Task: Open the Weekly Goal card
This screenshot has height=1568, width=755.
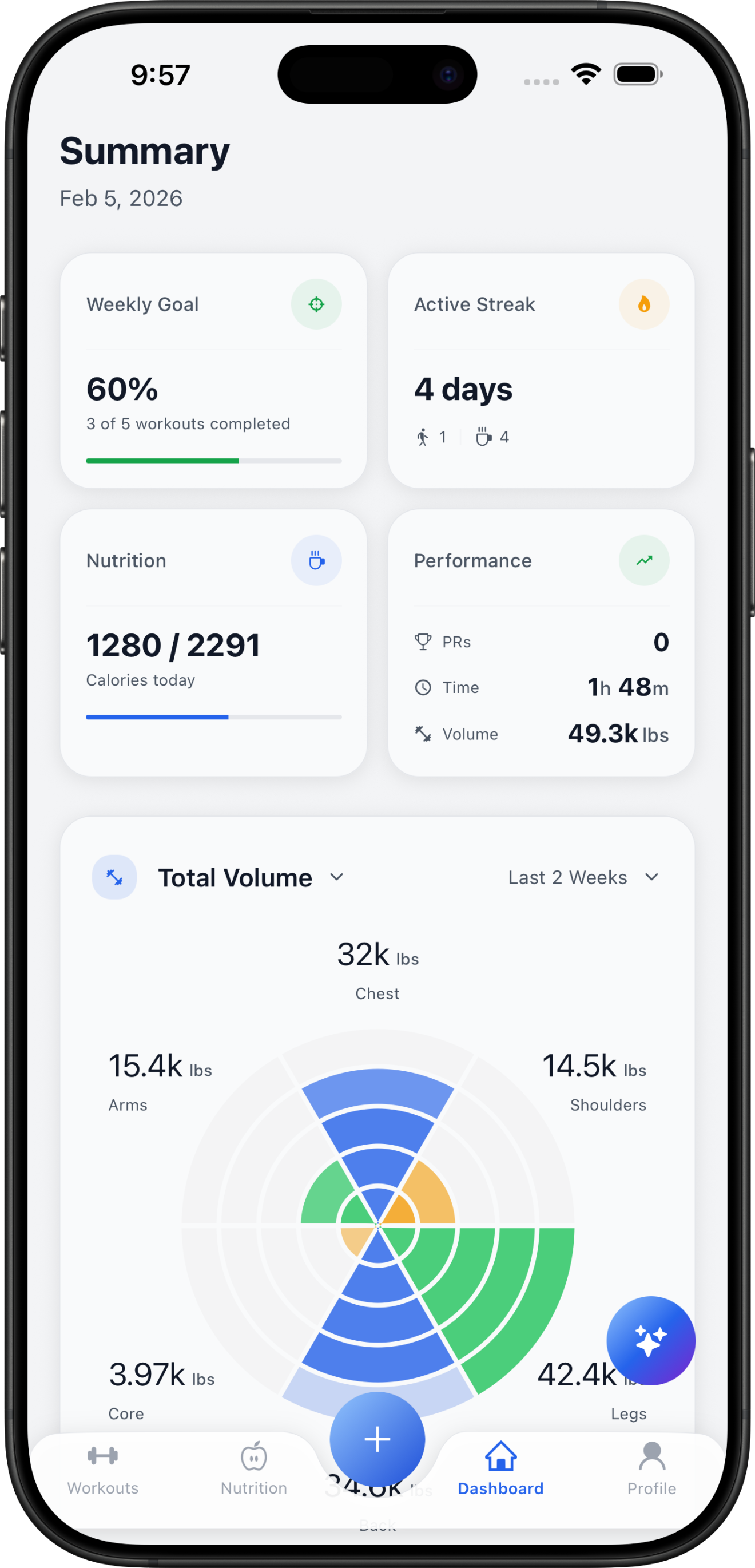Action: pos(213,371)
